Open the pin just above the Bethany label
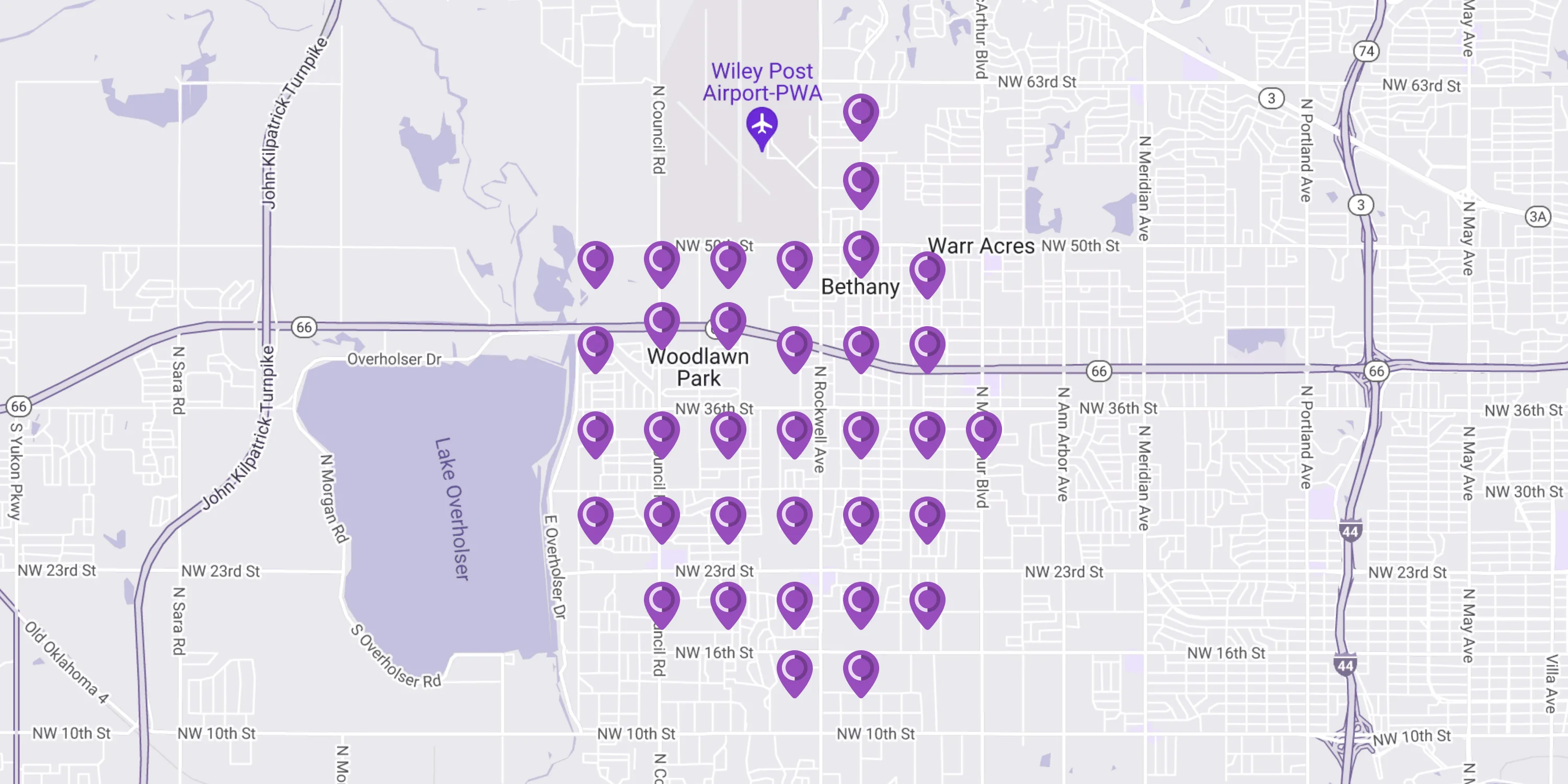Screen dimensions: 1568x784 pos(861,250)
